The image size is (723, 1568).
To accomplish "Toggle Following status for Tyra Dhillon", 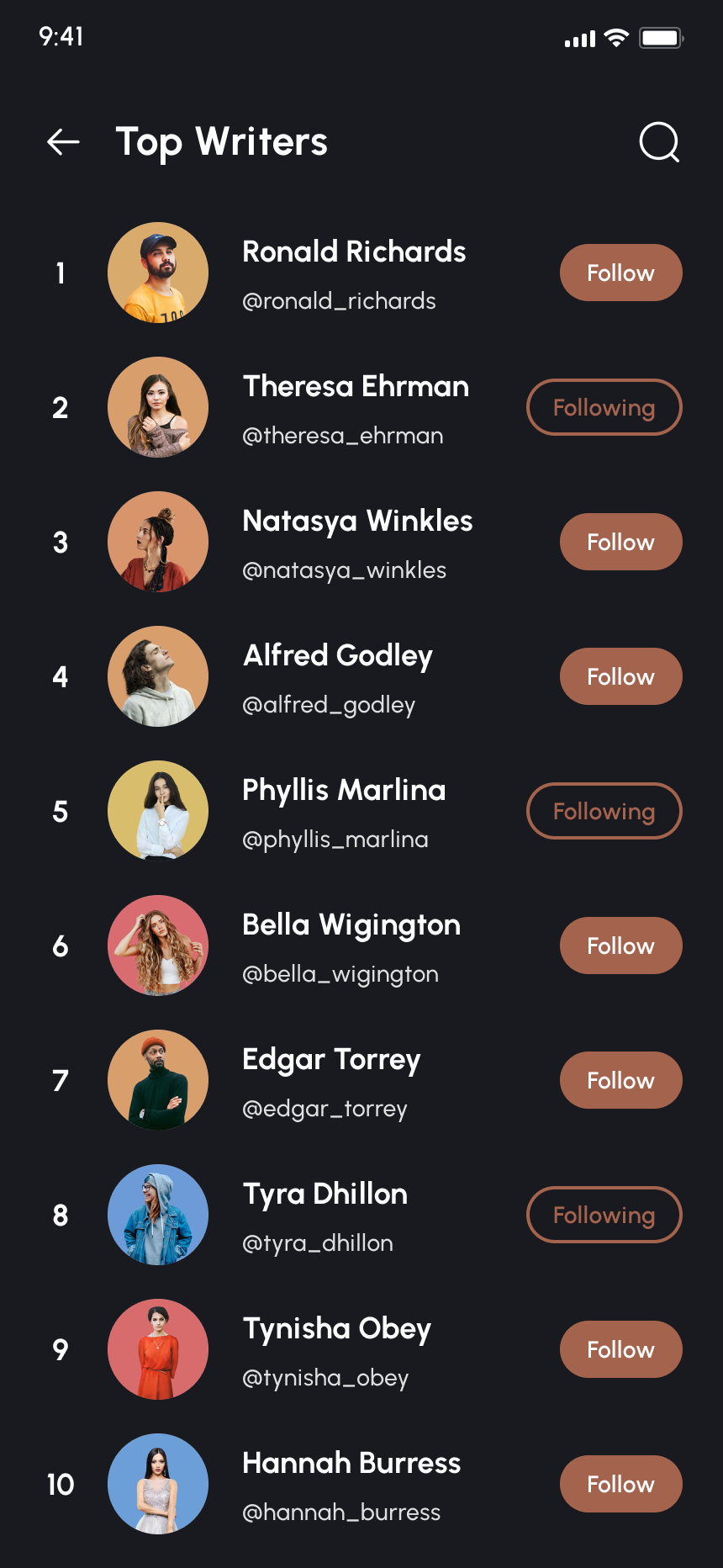I will click(604, 1216).
